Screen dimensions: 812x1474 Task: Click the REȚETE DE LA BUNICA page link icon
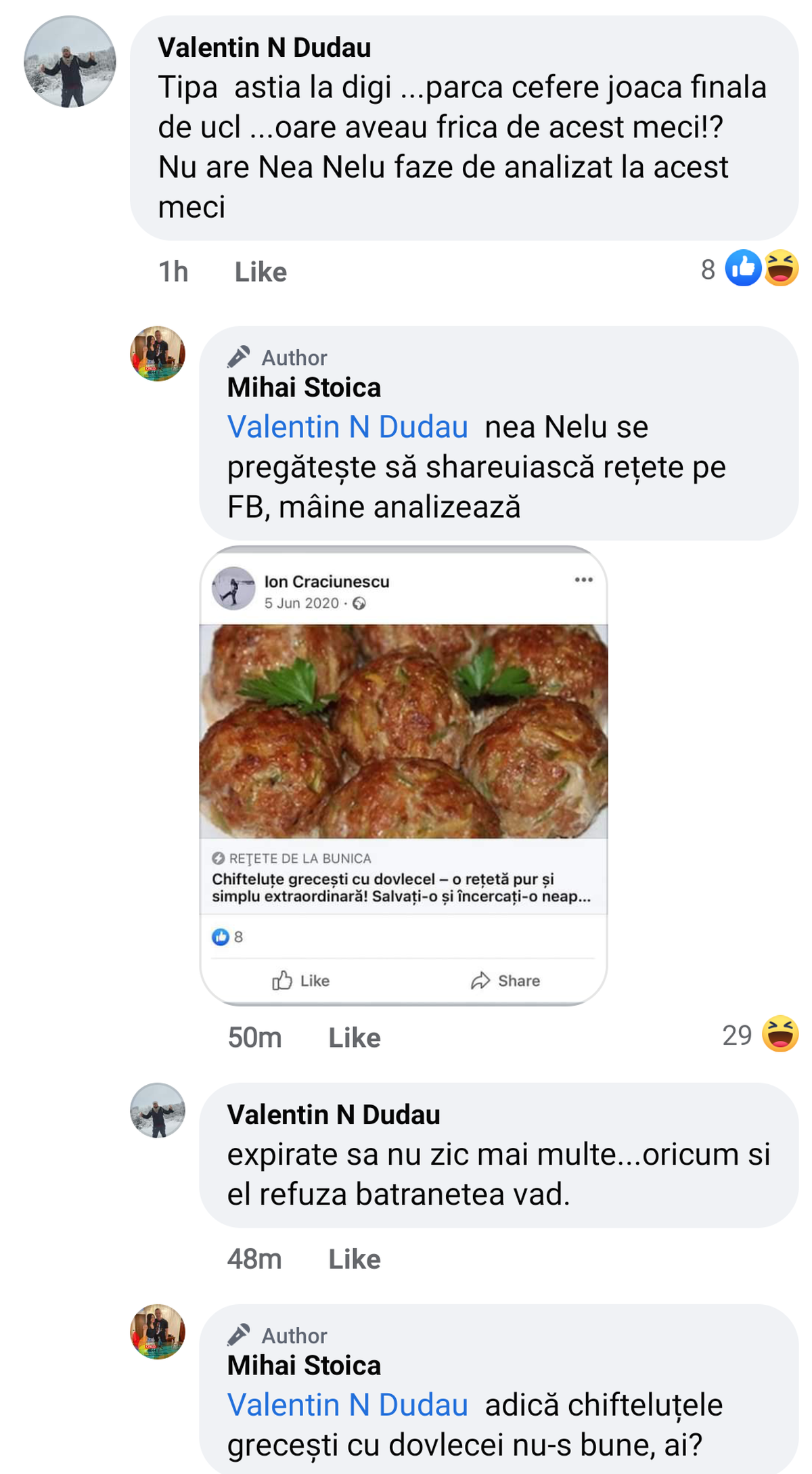219,858
